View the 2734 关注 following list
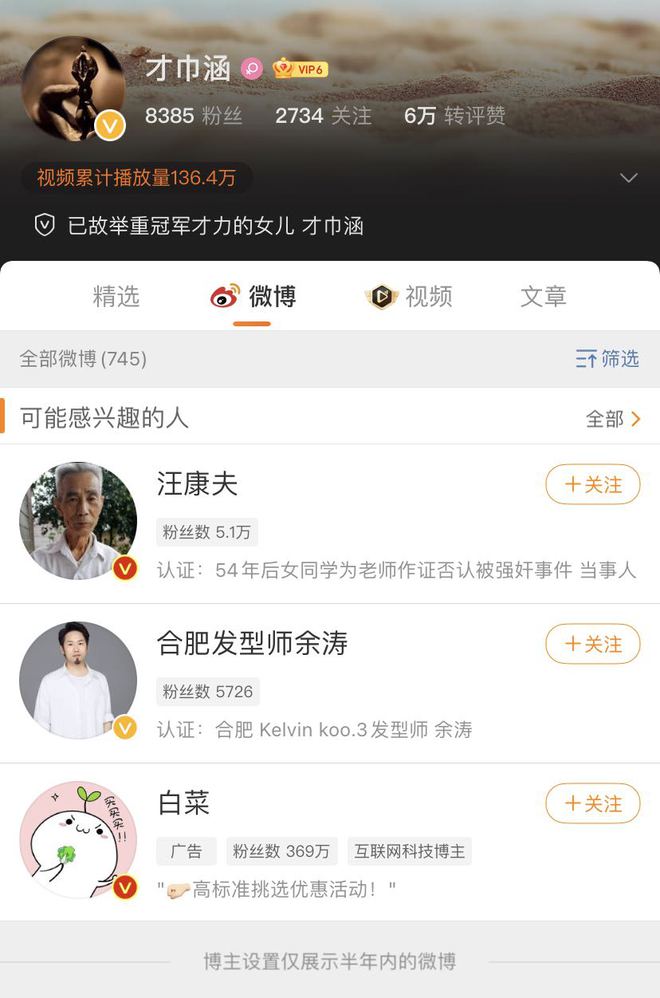Viewport: 660px width, 998px height. (x=323, y=116)
